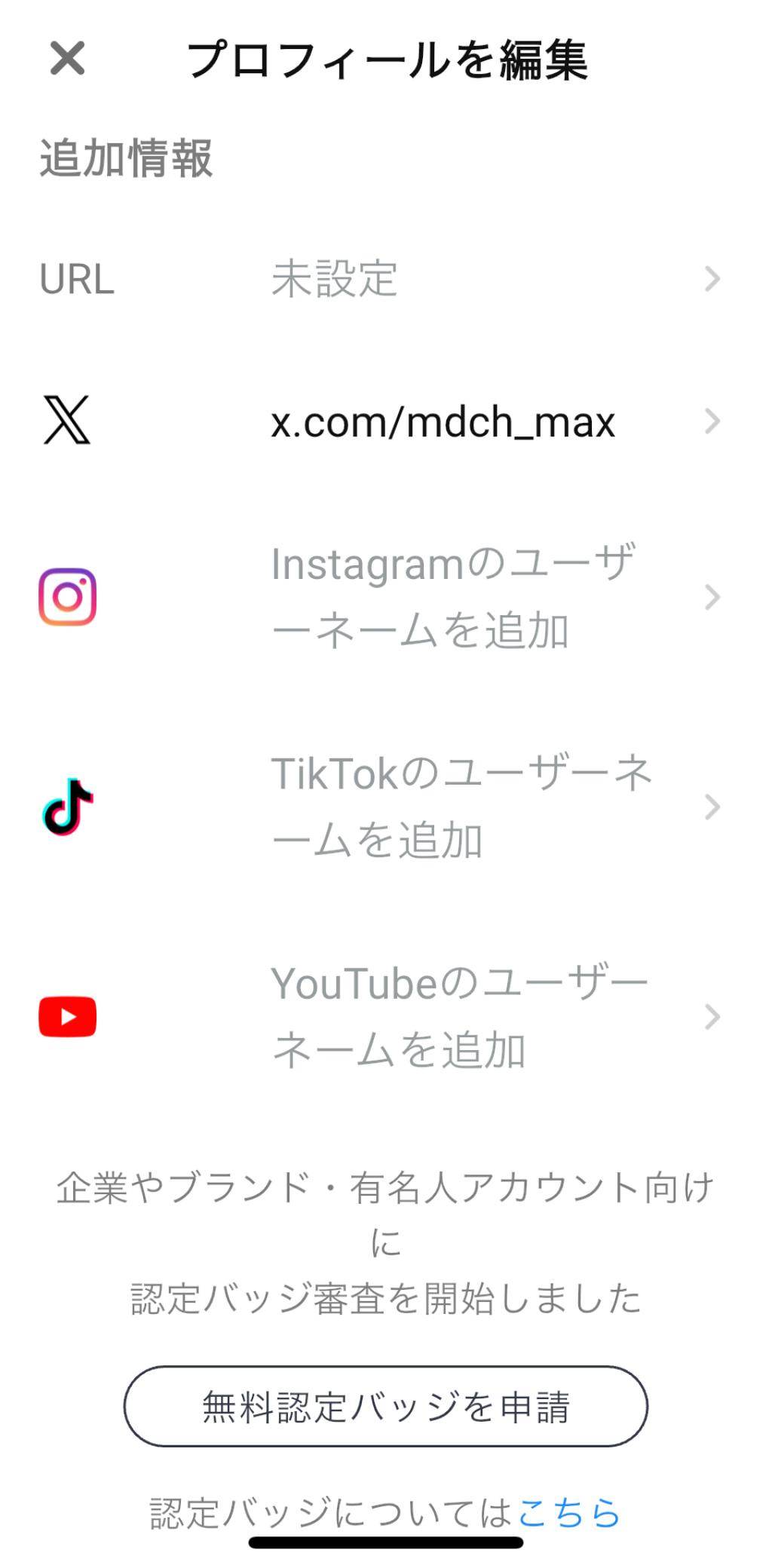Viewport: 772px width, 1568px height.
Task: Close the profile edit screen
Action: (67, 59)
